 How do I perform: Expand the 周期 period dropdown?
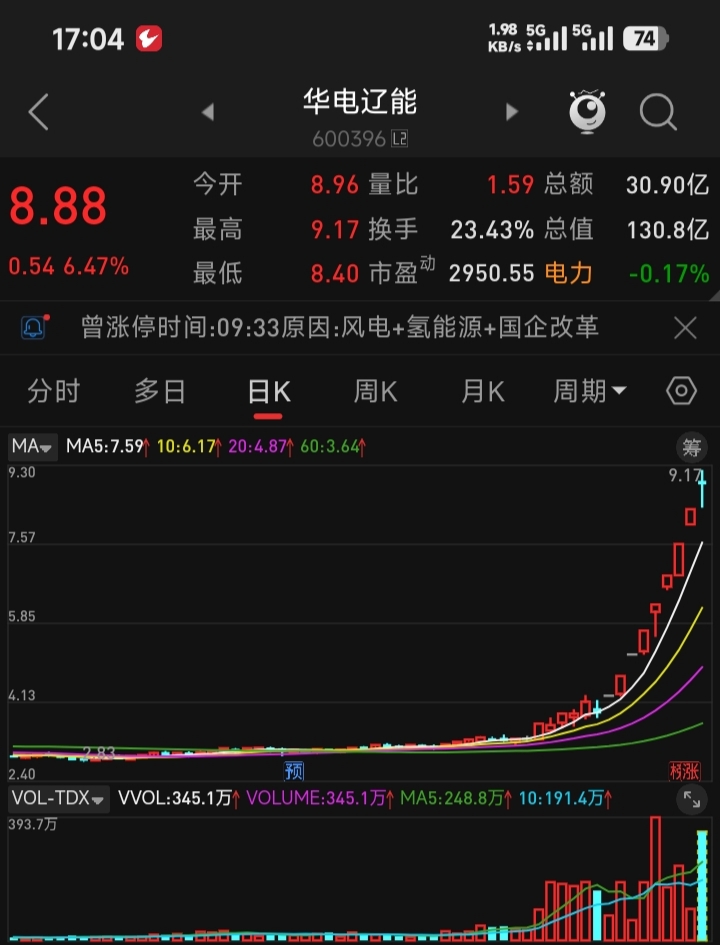pyautogui.click(x=590, y=391)
